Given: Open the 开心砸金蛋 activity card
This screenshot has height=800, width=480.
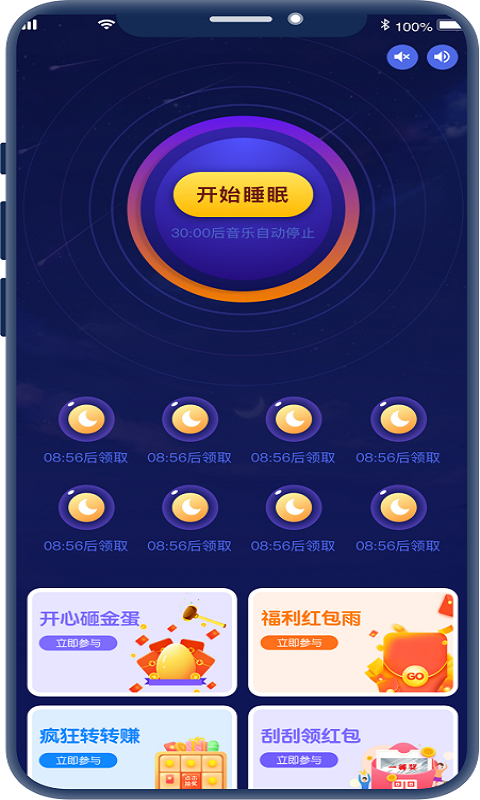Looking at the screenshot, I should tap(132, 642).
